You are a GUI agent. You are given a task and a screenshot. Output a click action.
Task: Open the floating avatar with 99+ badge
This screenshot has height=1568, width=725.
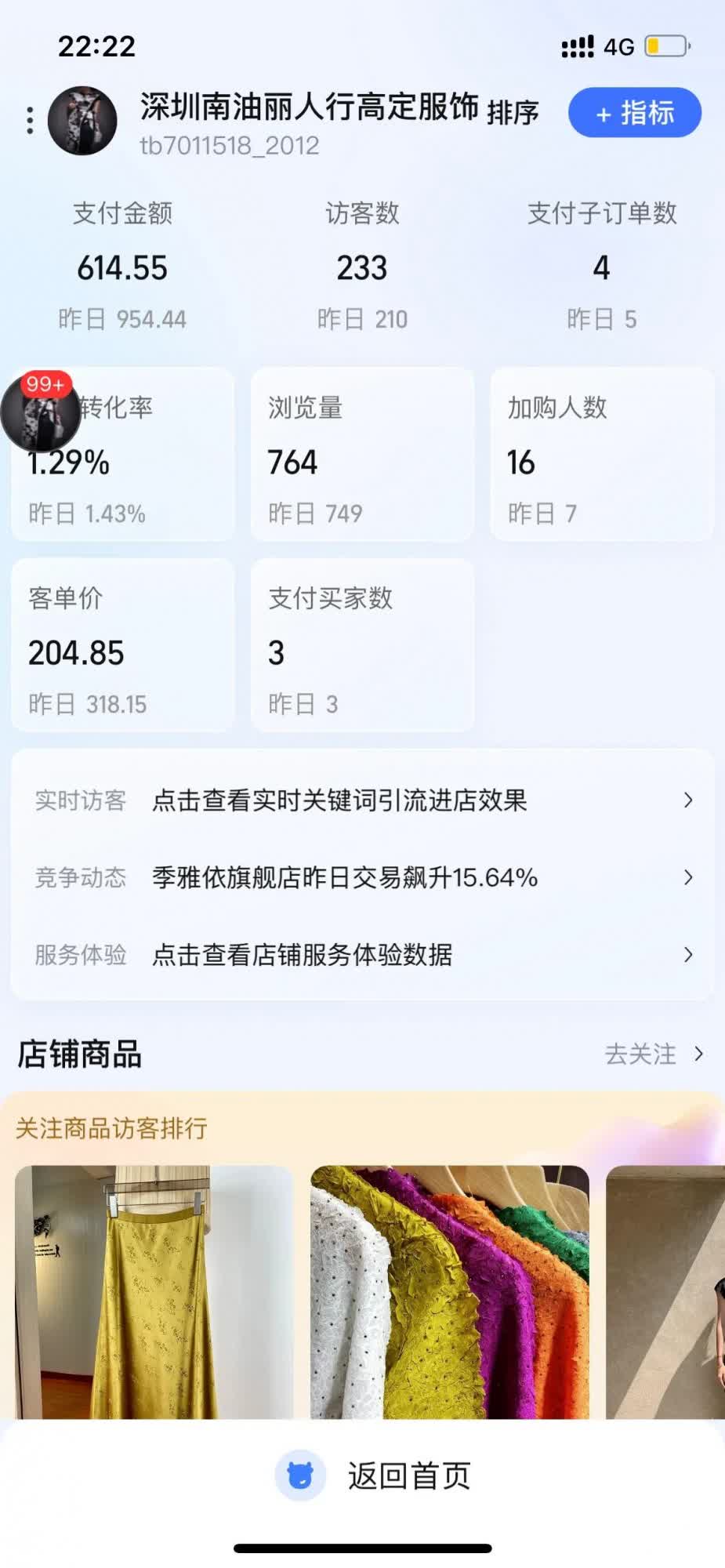pyautogui.click(x=40, y=412)
